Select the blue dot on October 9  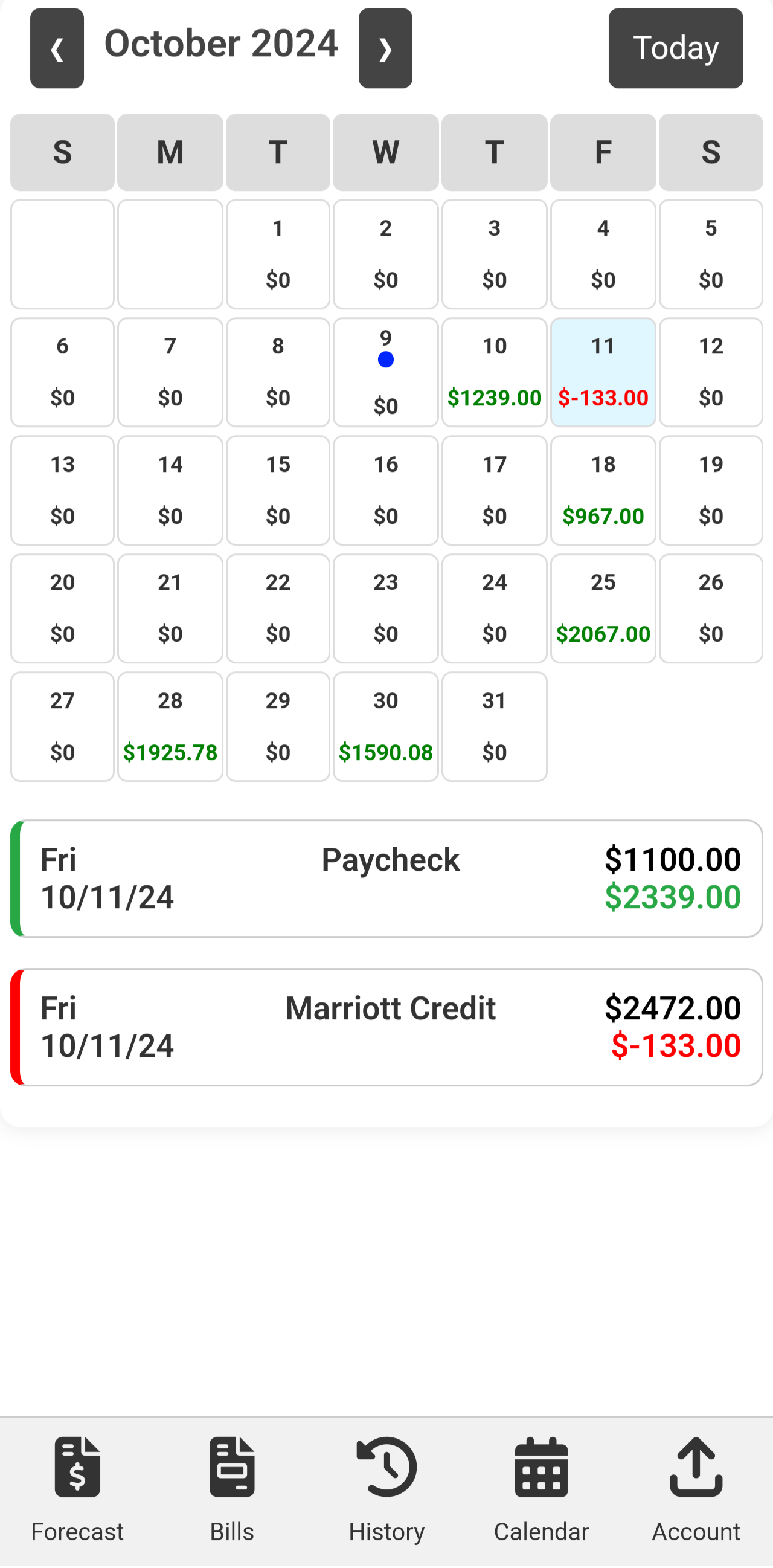[x=385, y=360]
